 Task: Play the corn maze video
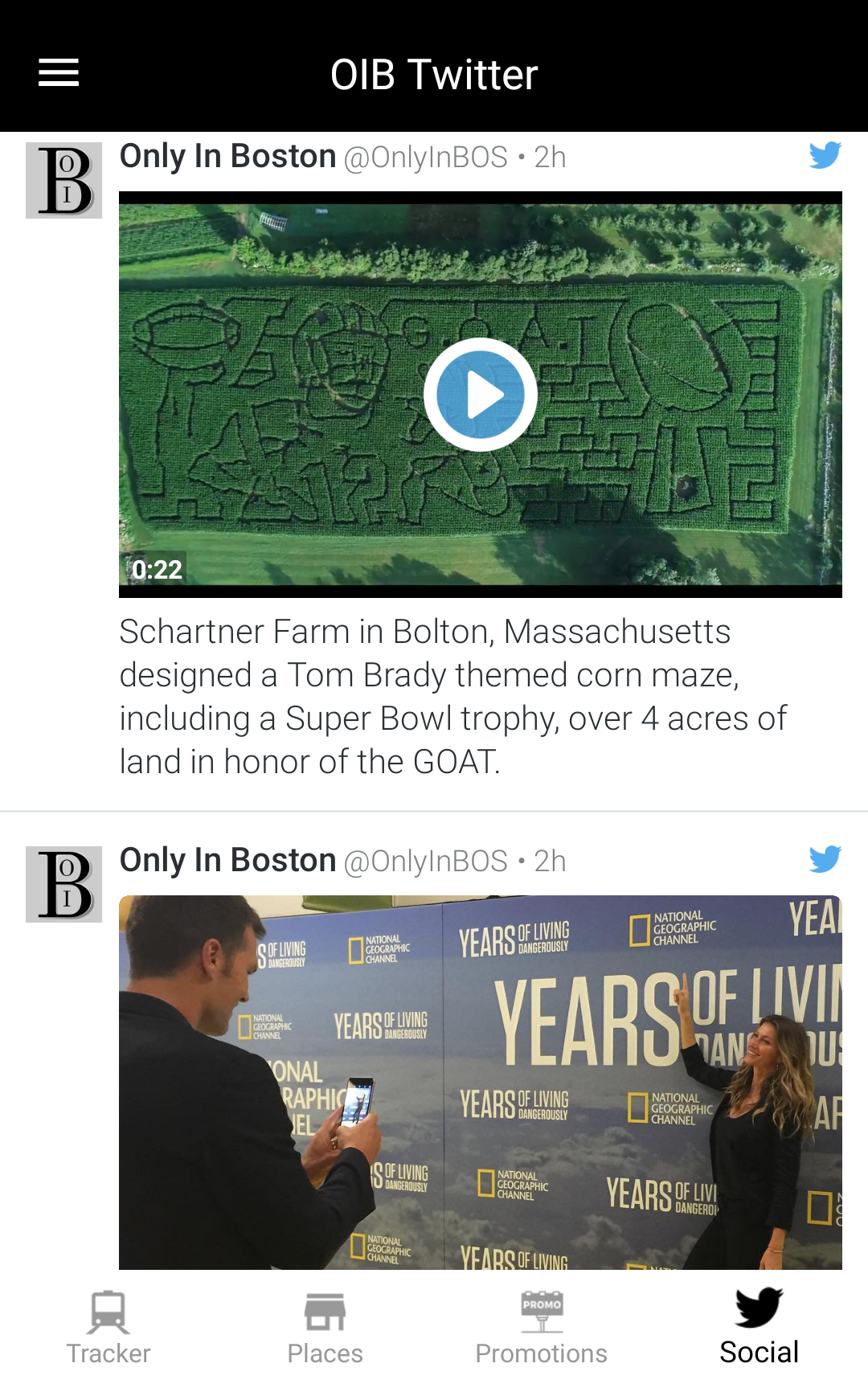(x=480, y=395)
